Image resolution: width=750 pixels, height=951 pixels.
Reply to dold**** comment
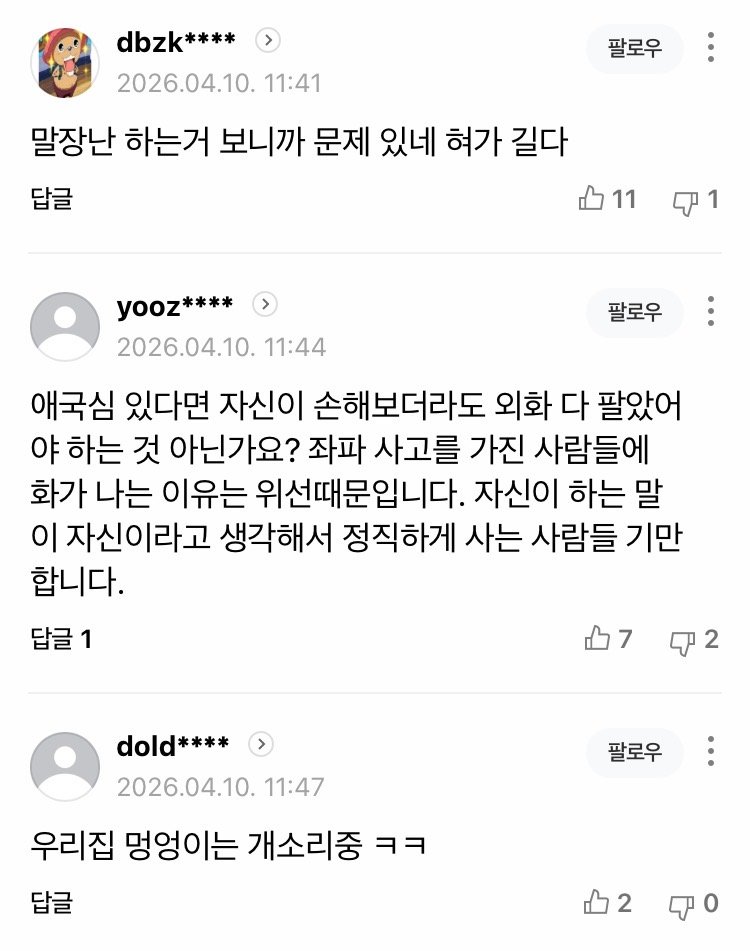[x=52, y=903]
